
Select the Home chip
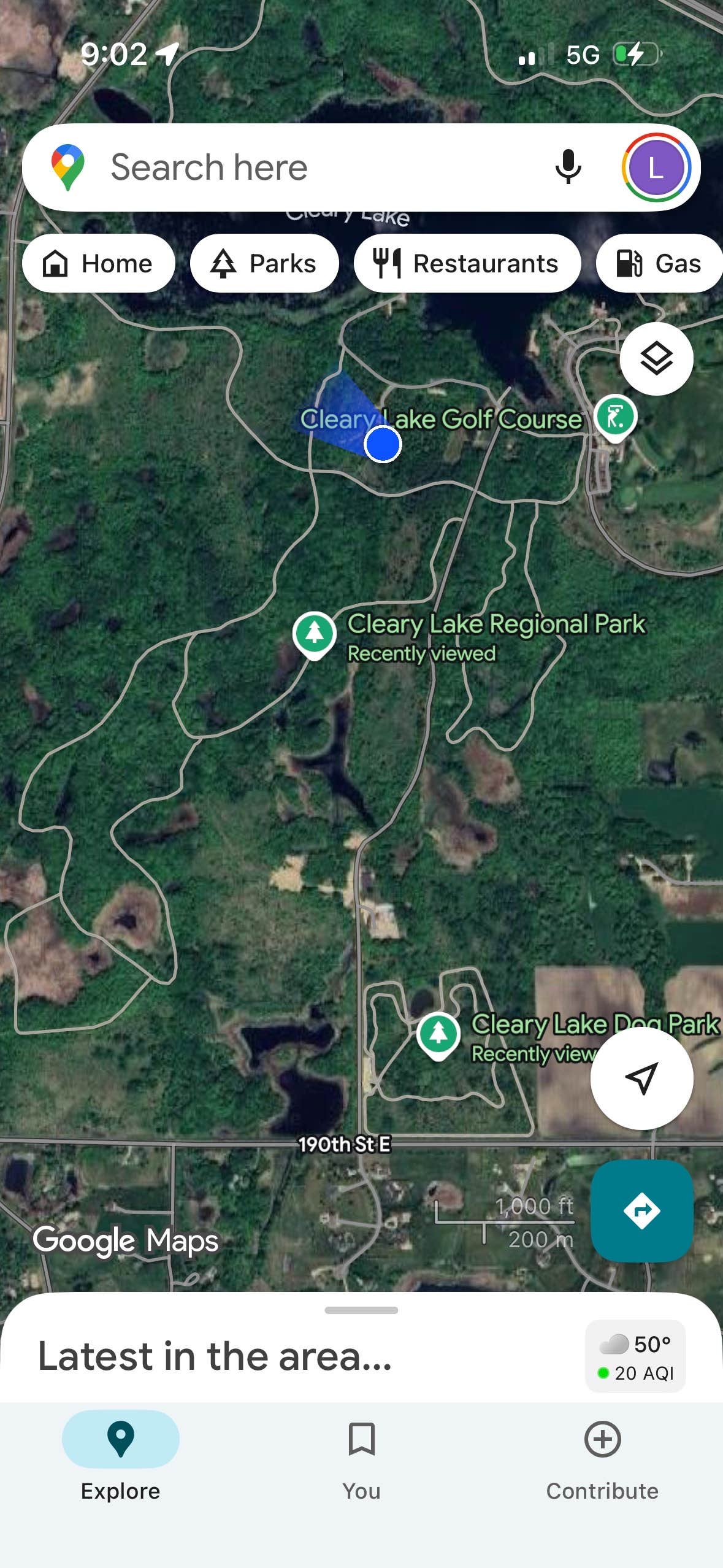click(x=98, y=264)
